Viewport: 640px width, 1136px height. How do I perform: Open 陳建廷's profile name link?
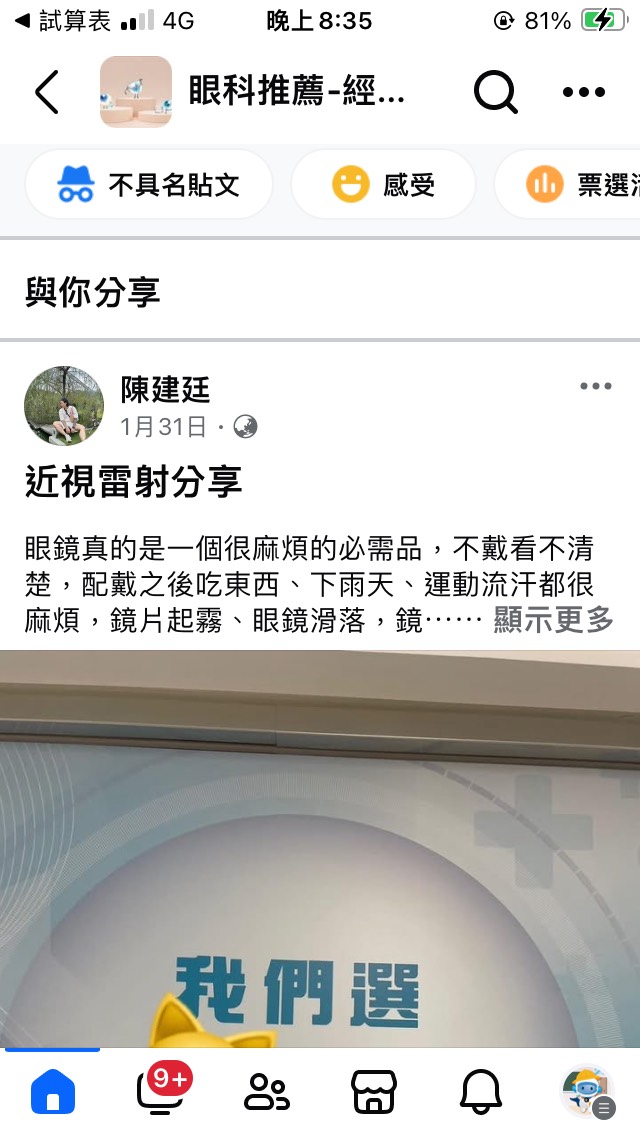coord(166,389)
